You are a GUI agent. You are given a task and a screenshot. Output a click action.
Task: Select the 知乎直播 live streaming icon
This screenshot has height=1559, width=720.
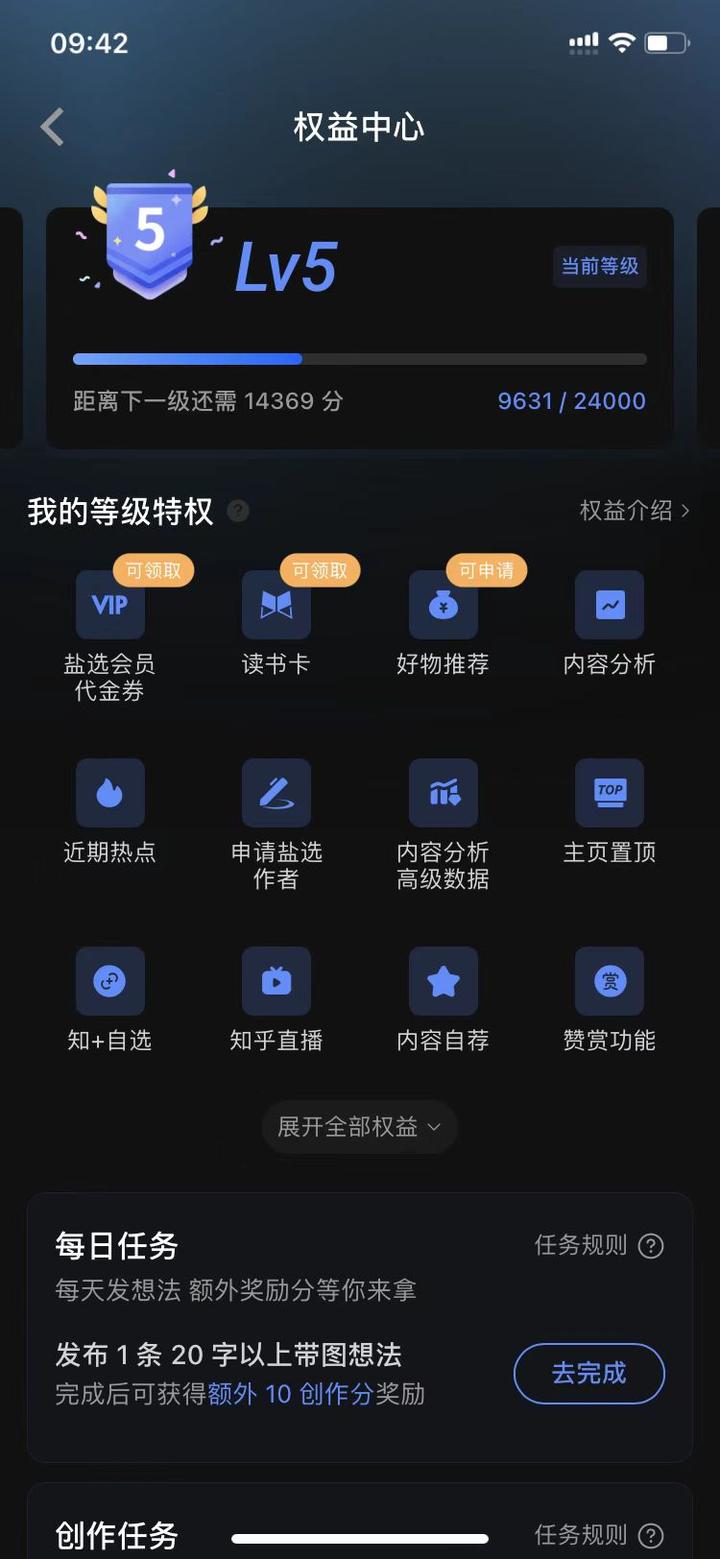point(276,981)
